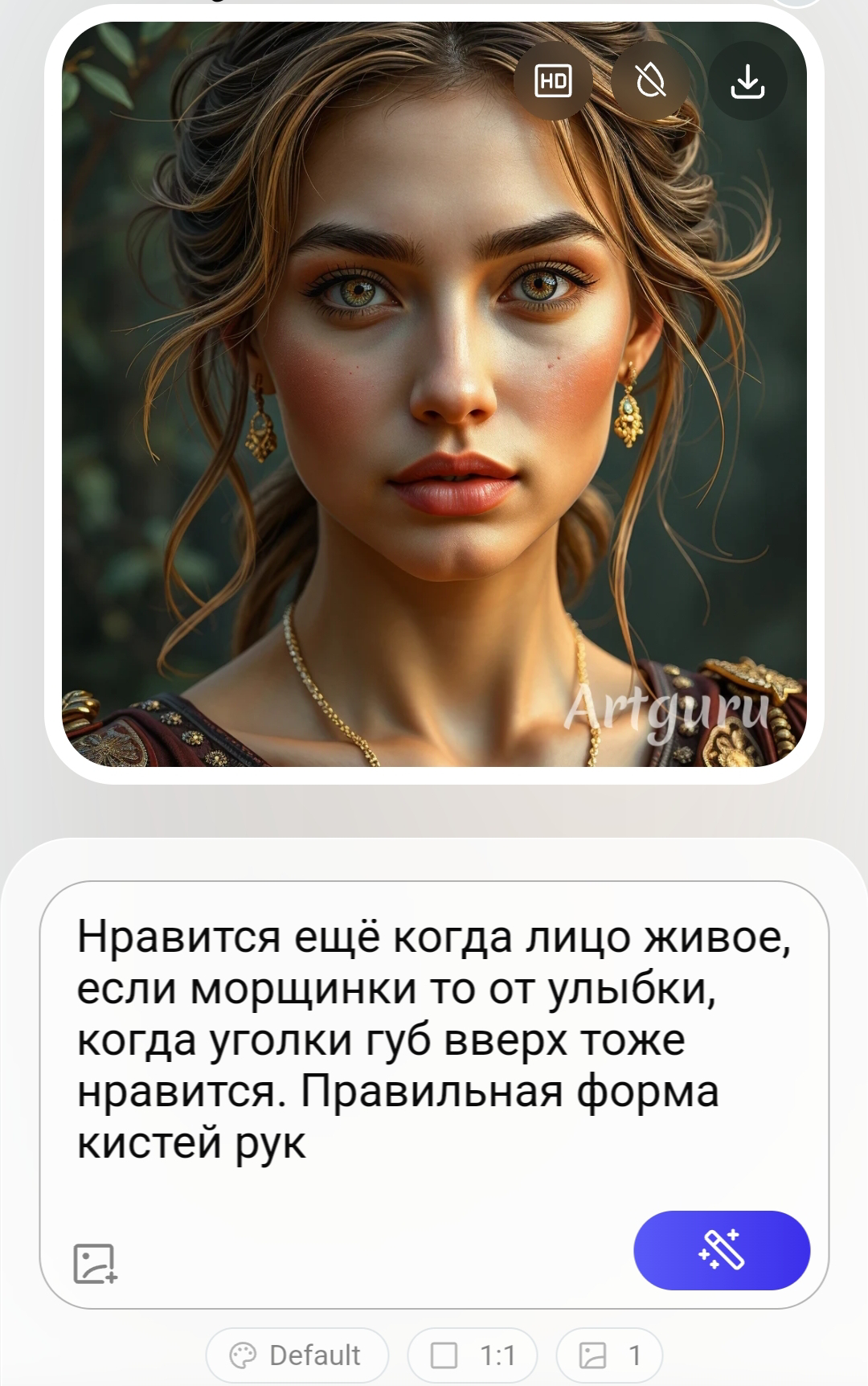Image resolution: width=868 pixels, height=1386 pixels.
Task: Add a reference image to the prompt
Action: (95, 1263)
